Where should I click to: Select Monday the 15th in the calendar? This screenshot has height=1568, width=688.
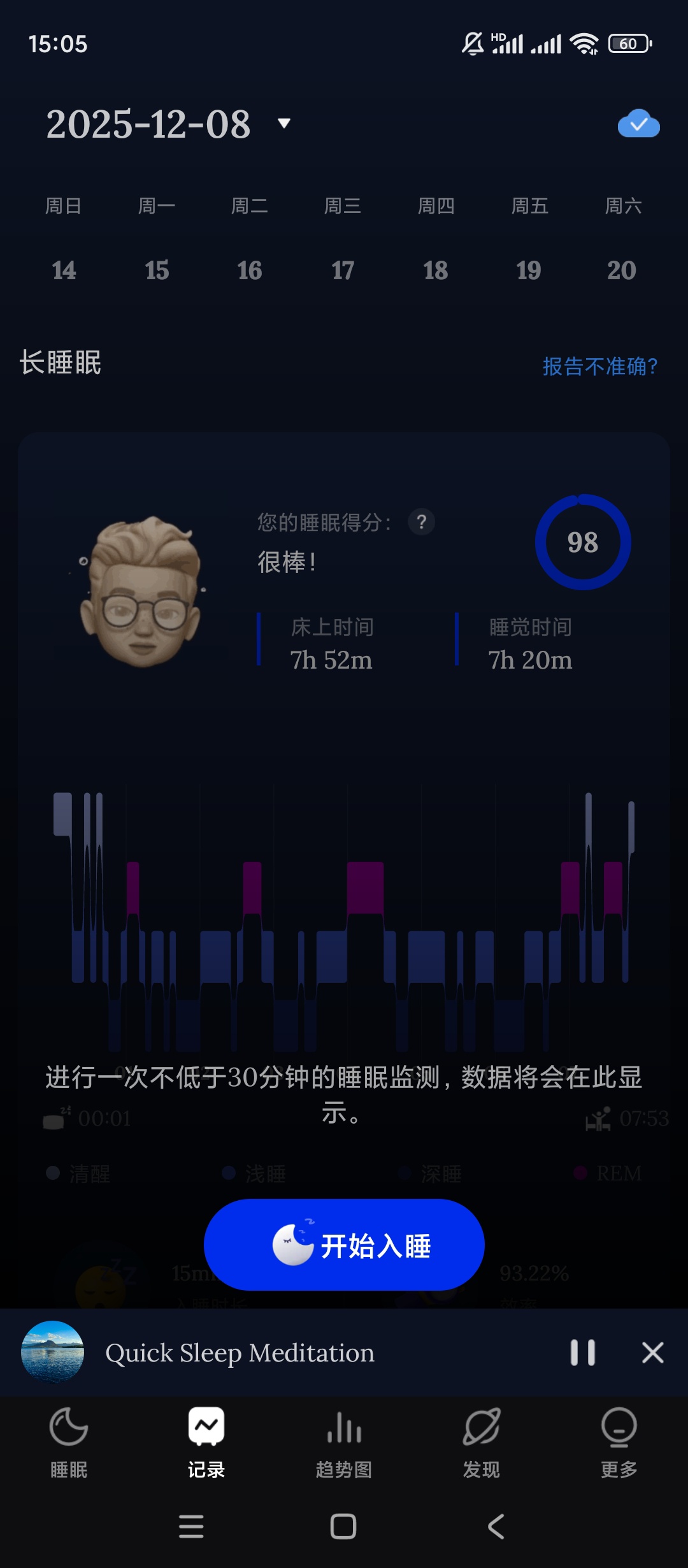(x=157, y=270)
